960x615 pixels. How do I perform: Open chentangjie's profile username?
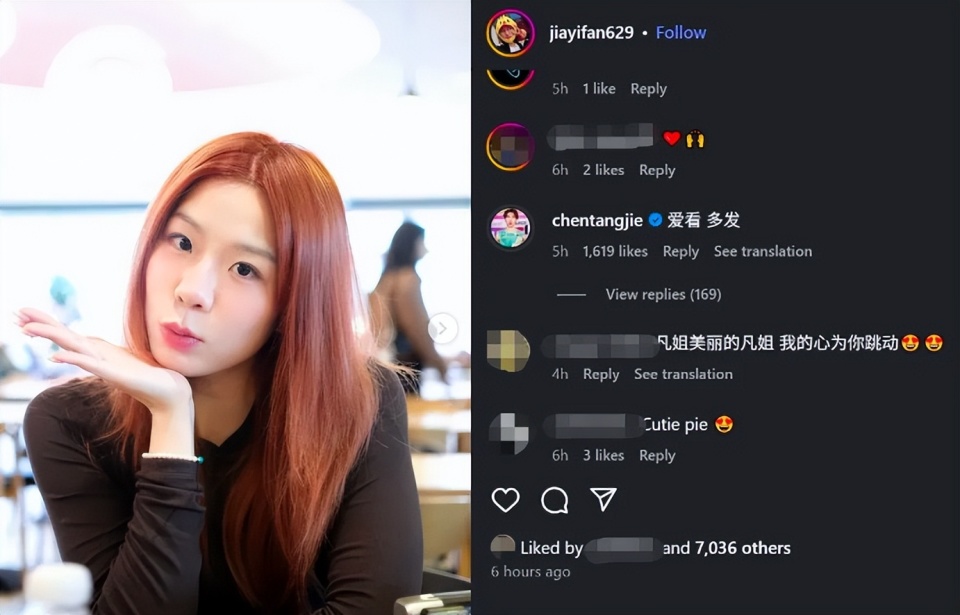tap(597, 220)
